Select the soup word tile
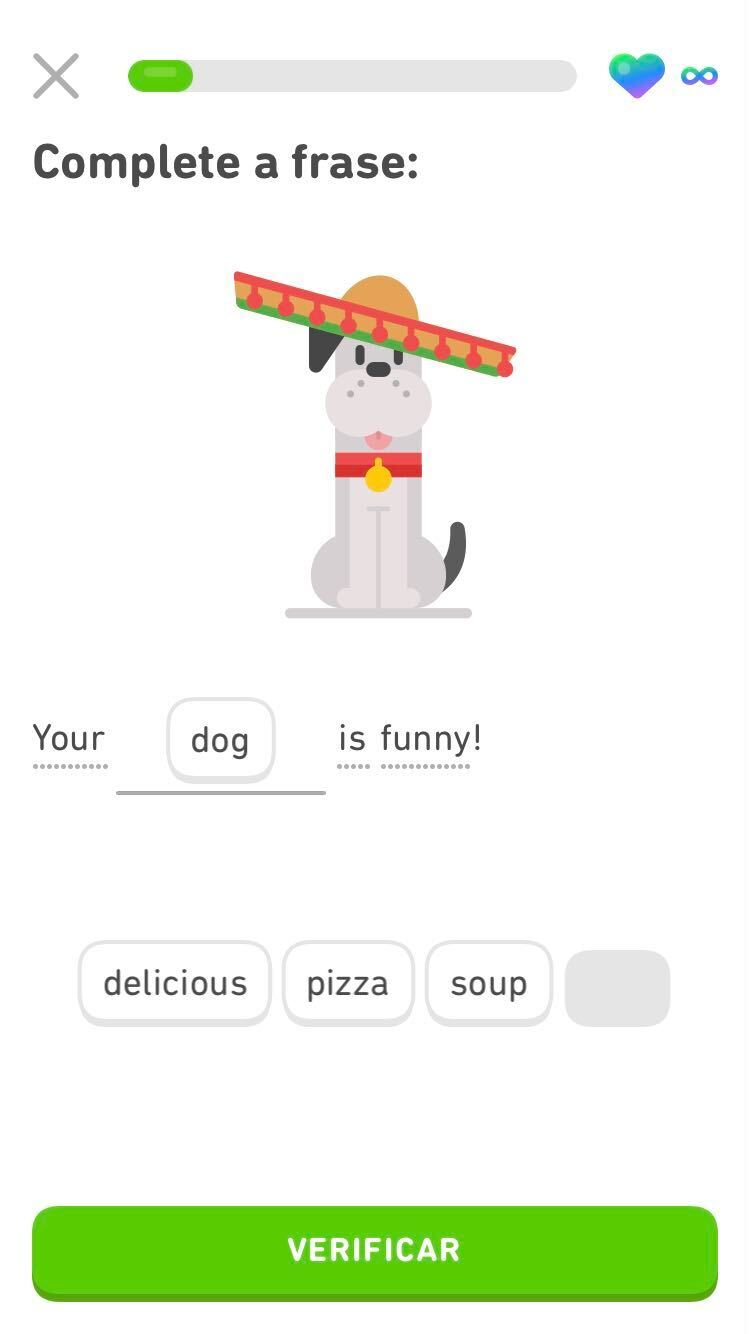 [x=489, y=983]
